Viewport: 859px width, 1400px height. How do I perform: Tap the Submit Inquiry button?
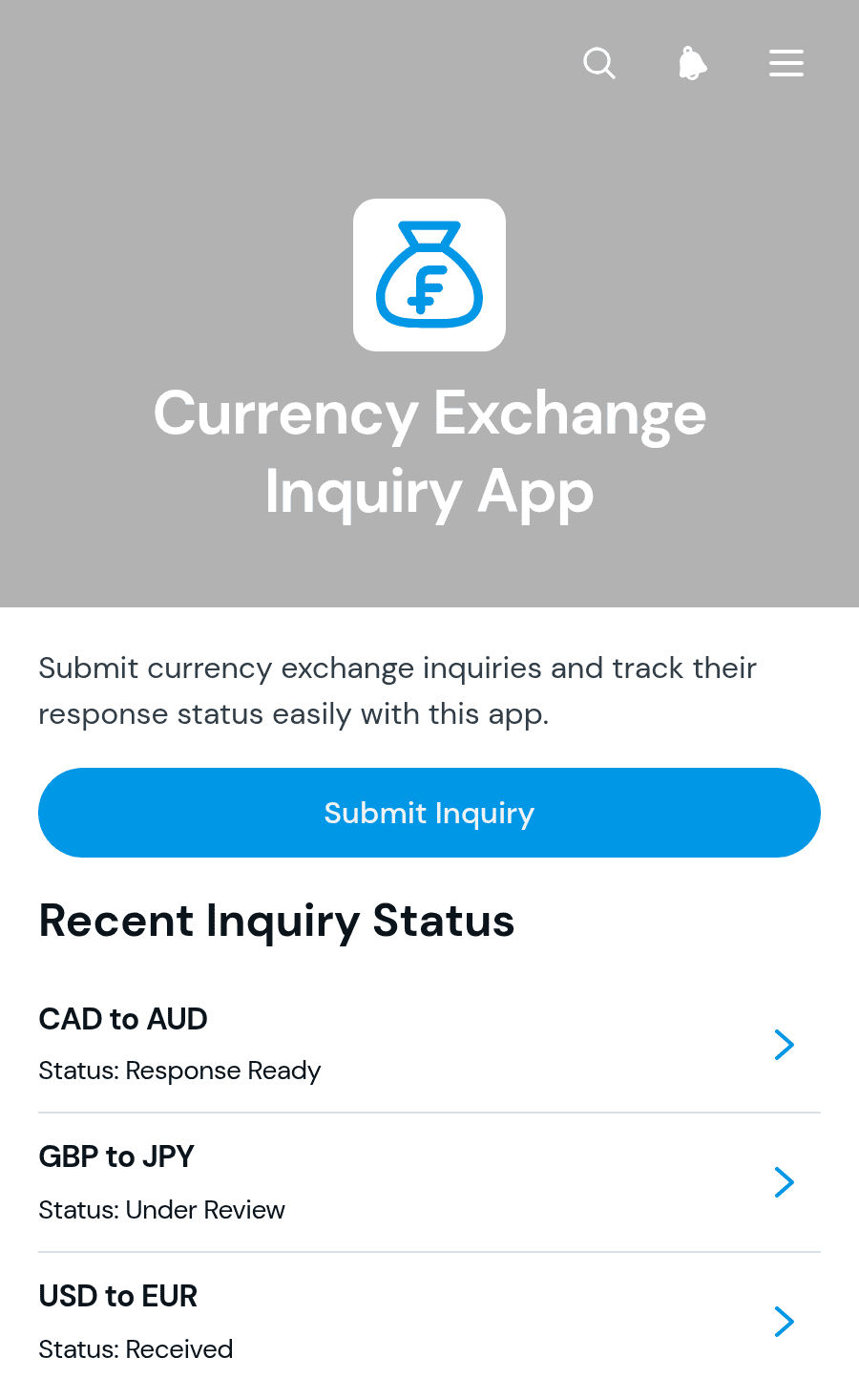[429, 813]
